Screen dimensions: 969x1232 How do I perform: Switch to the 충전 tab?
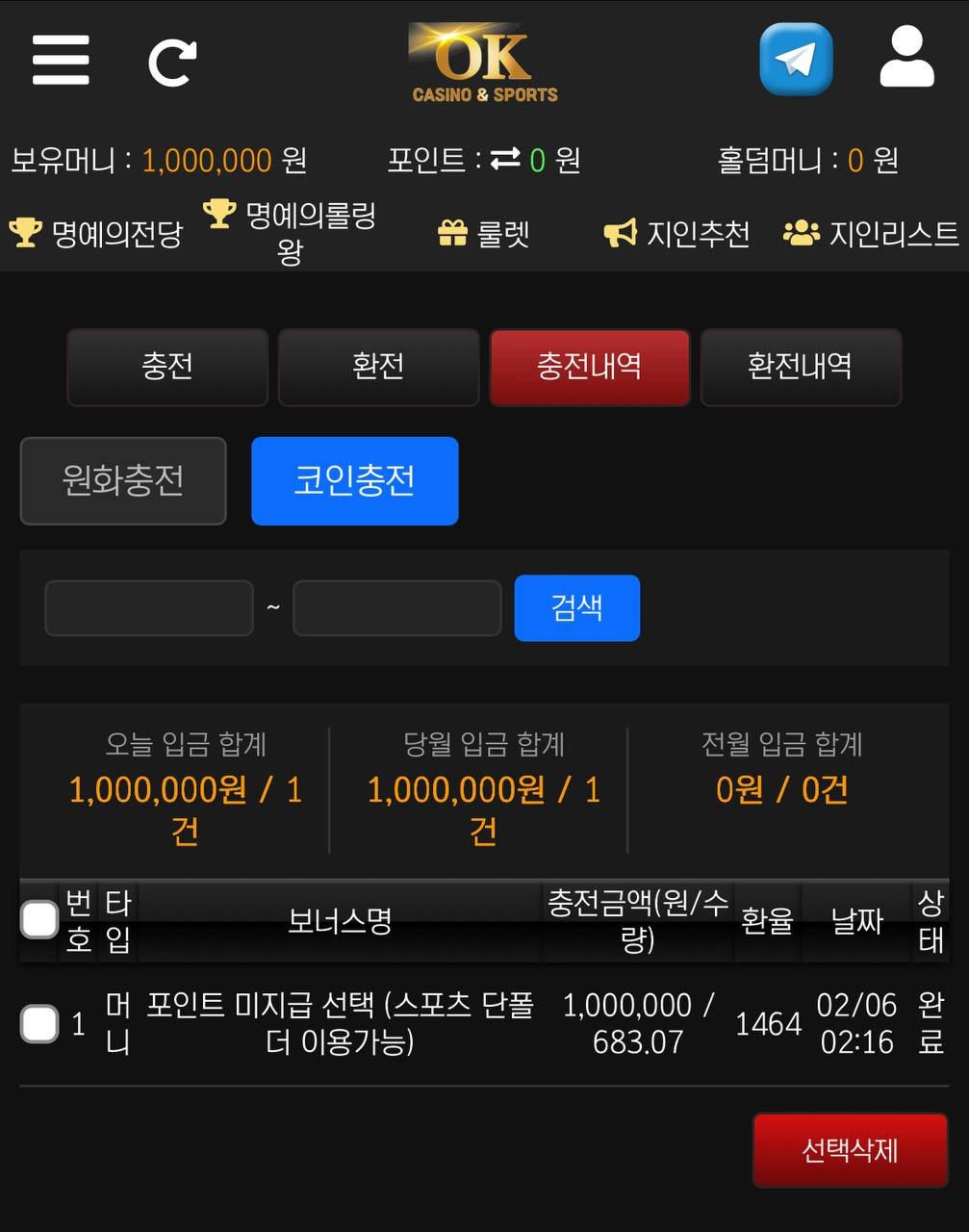click(x=167, y=367)
